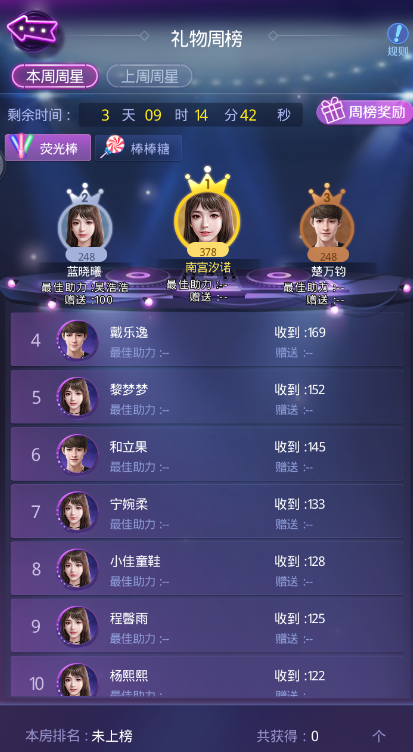Viewport: 413px width, 752px height.
Task: Open first-place 南宫汐诺's profile avatar
Action: [x=207, y=220]
